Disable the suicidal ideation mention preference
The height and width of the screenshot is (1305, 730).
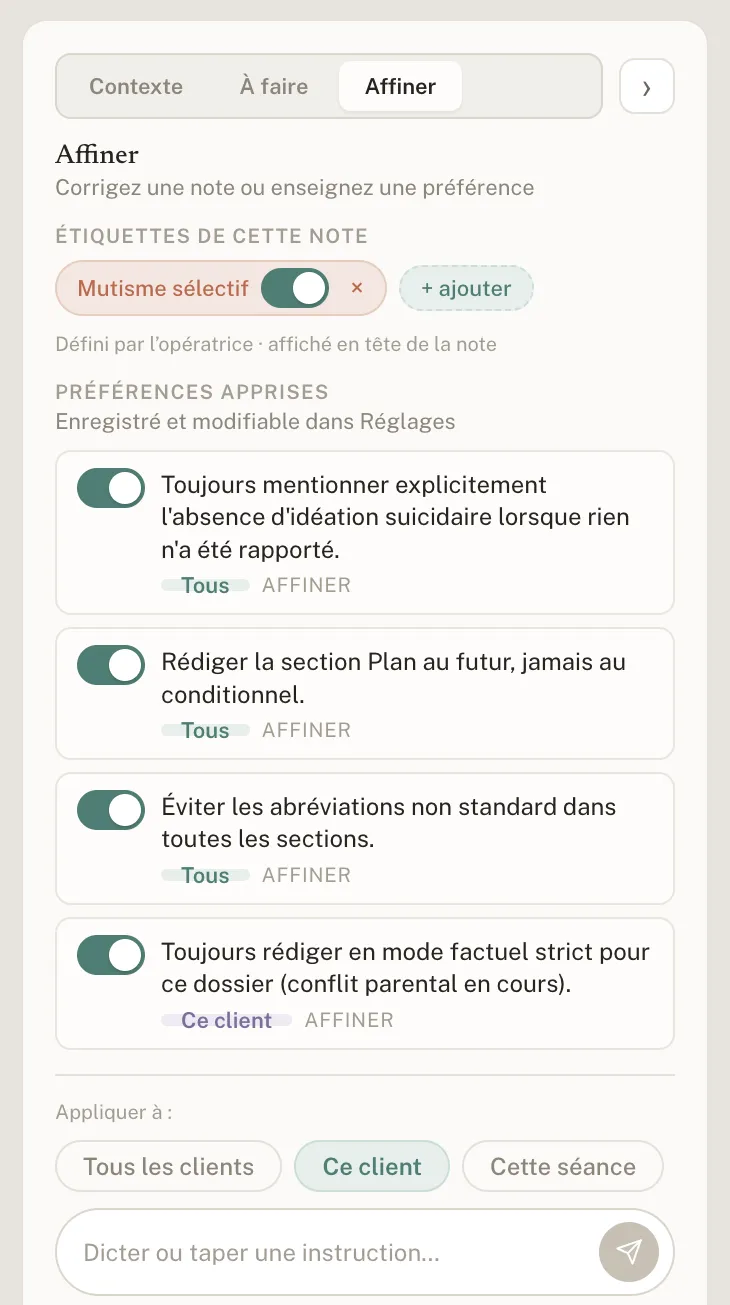pyautogui.click(x=111, y=488)
